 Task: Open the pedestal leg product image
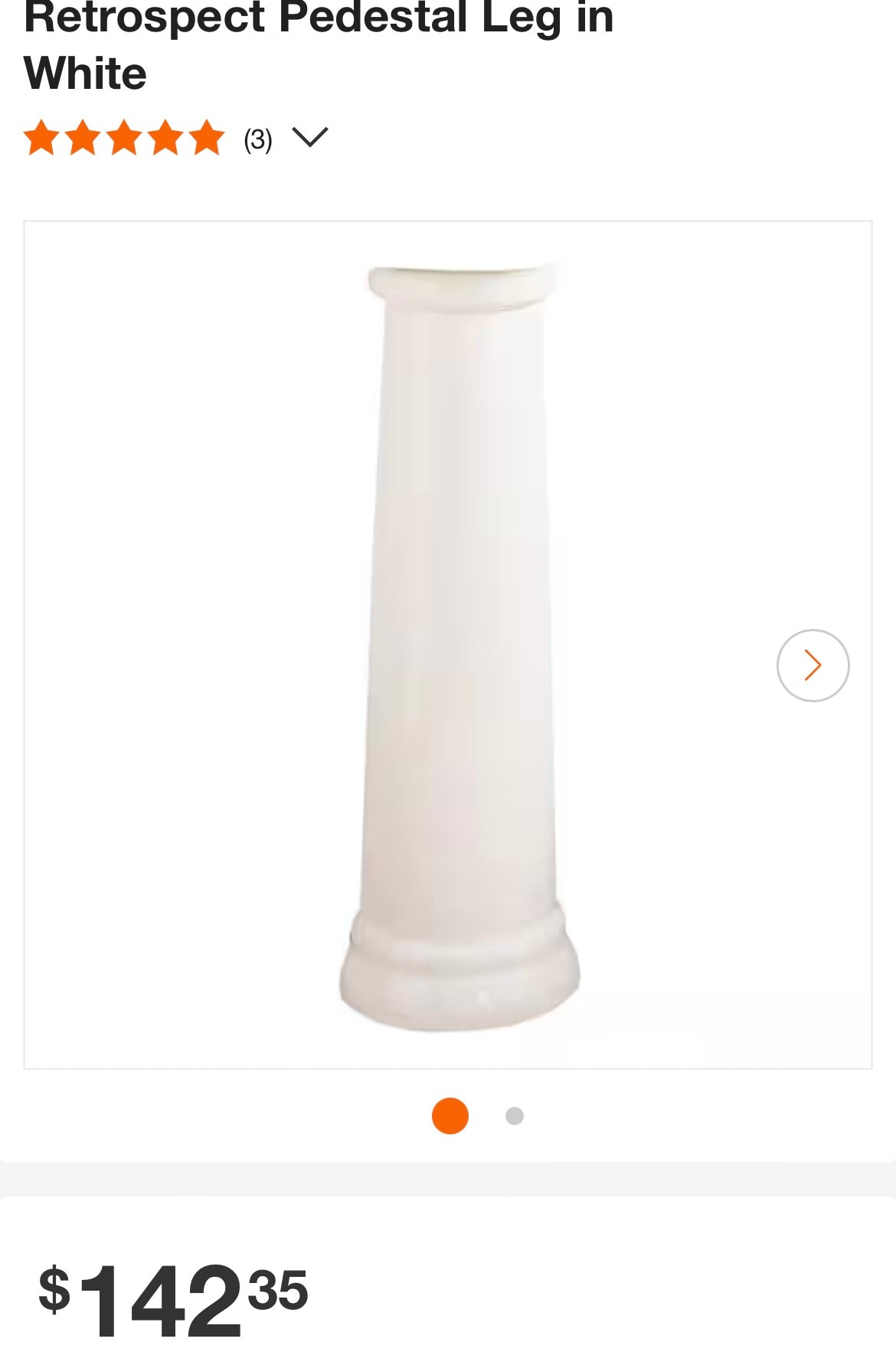click(459, 647)
